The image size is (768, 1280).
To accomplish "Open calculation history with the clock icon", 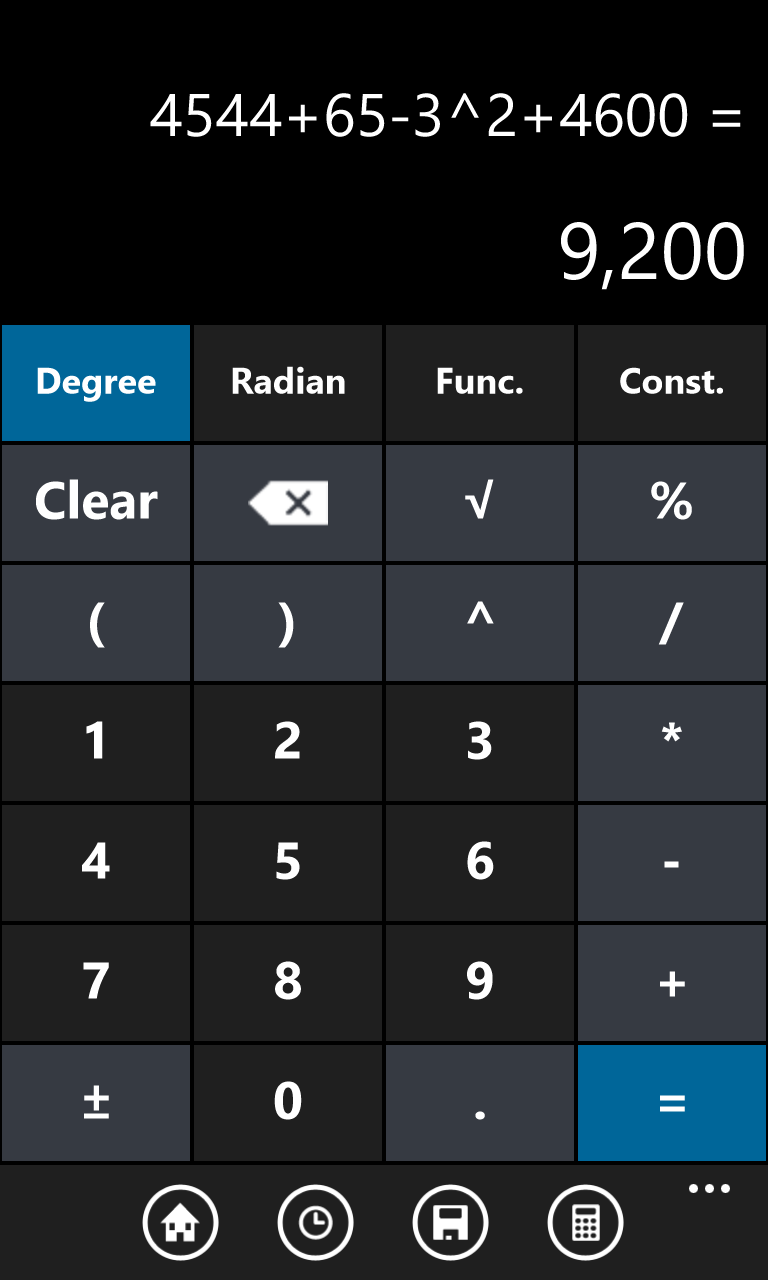I will pos(316,1222).
